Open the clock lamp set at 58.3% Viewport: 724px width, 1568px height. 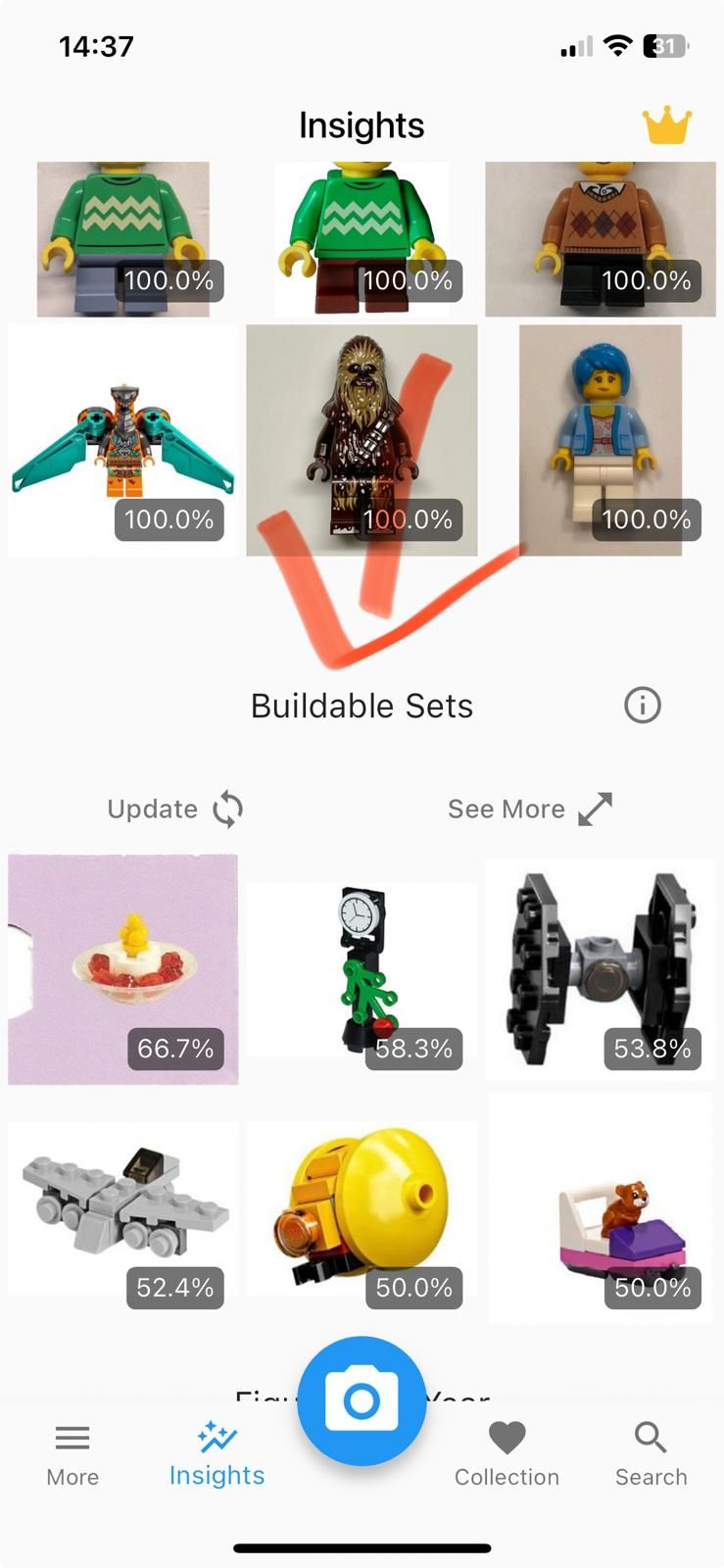pos(362,969)
